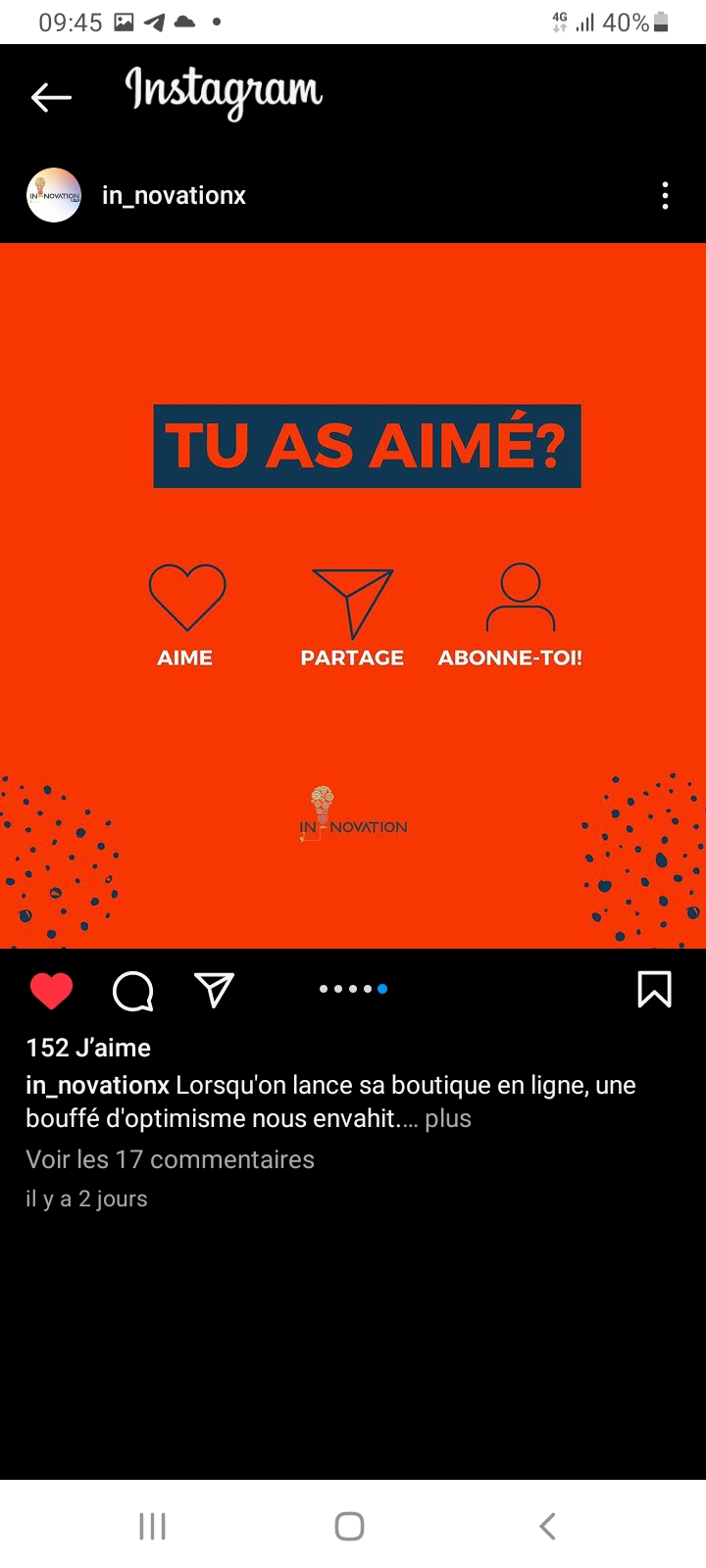Go back using the top-left arrow
706x1568 pixels.
pyautogui.click(x=51, y=97)
